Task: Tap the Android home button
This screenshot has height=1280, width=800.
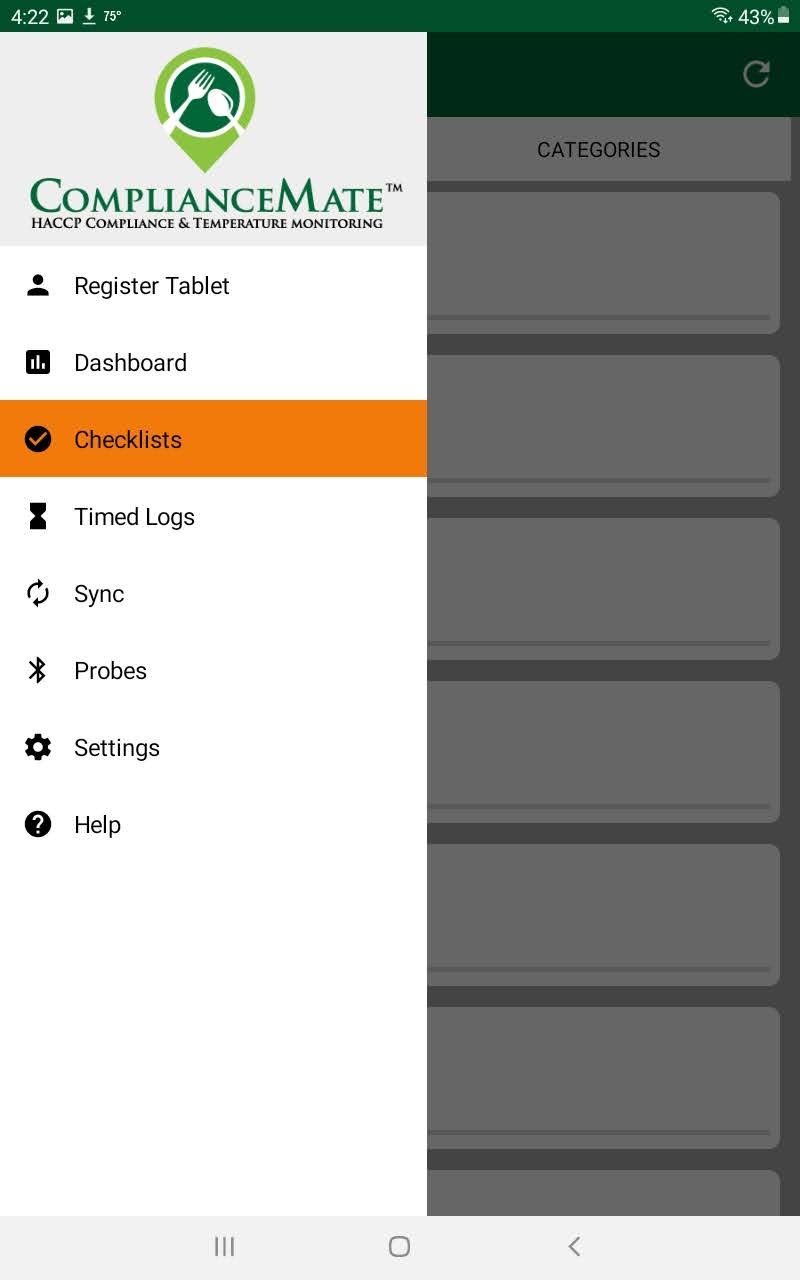Action: pos(399,1246)
